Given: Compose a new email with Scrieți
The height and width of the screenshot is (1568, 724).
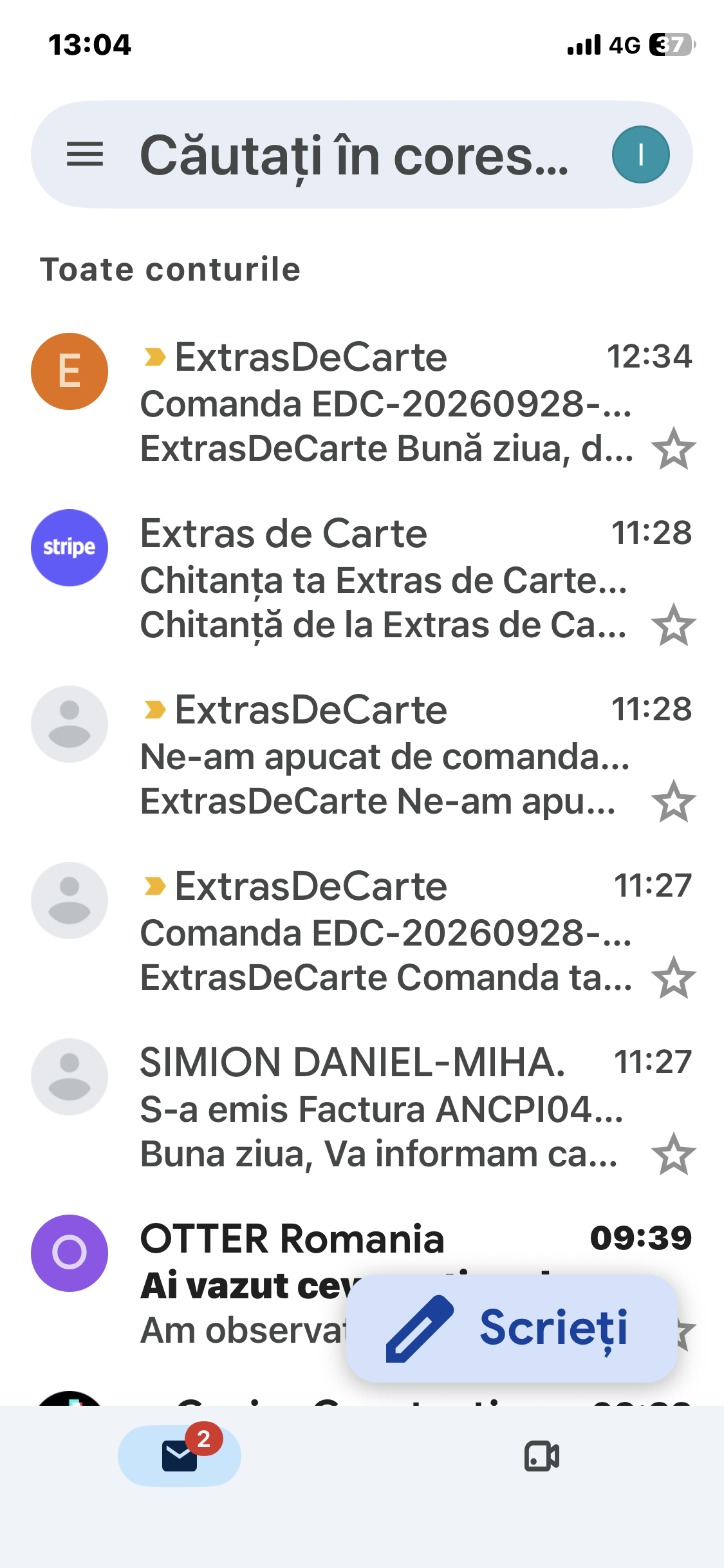Looking at the screenshot, I should [x=512, y=1329].
